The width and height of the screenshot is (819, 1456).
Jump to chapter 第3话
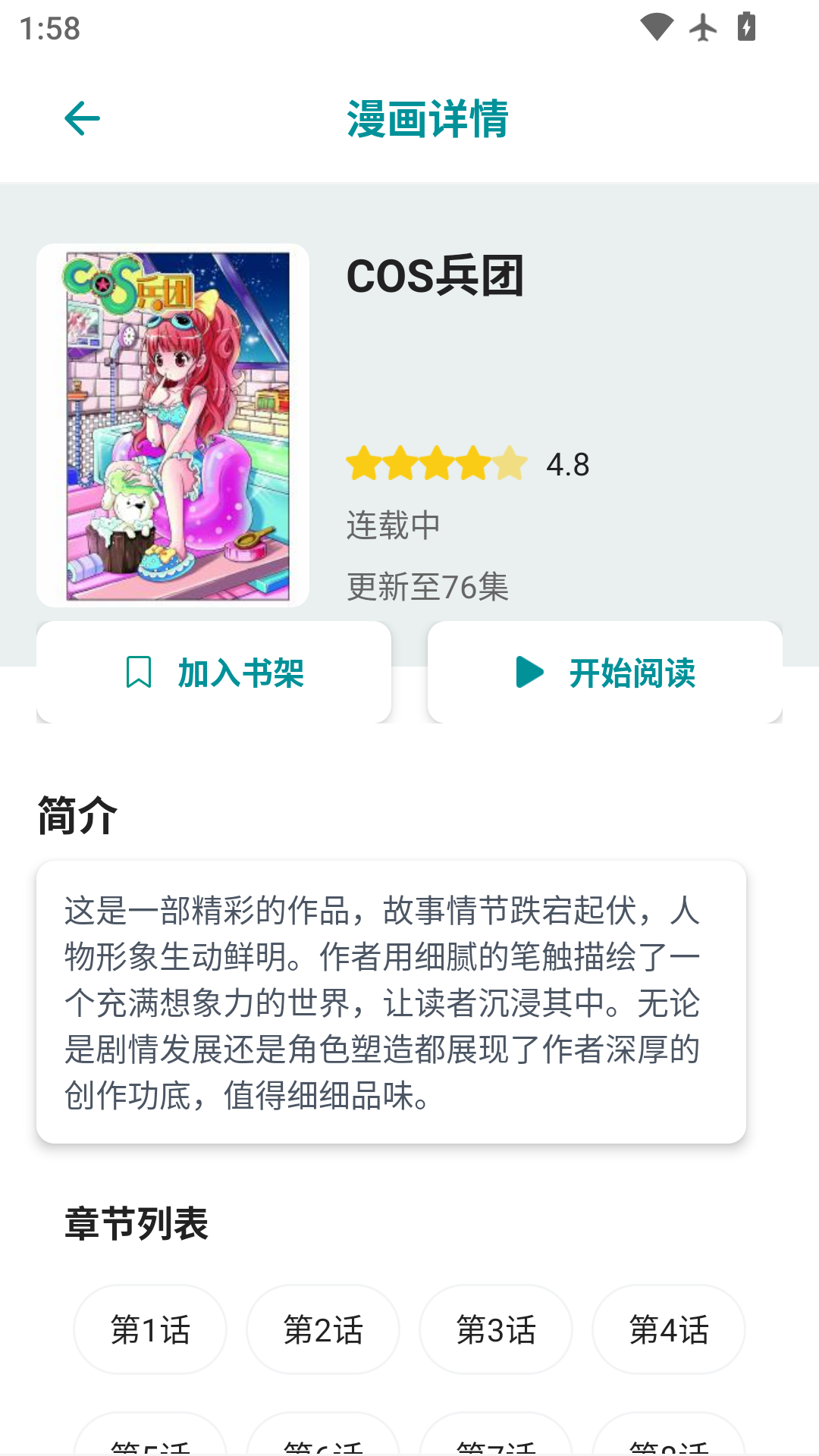click(496, 1329)
